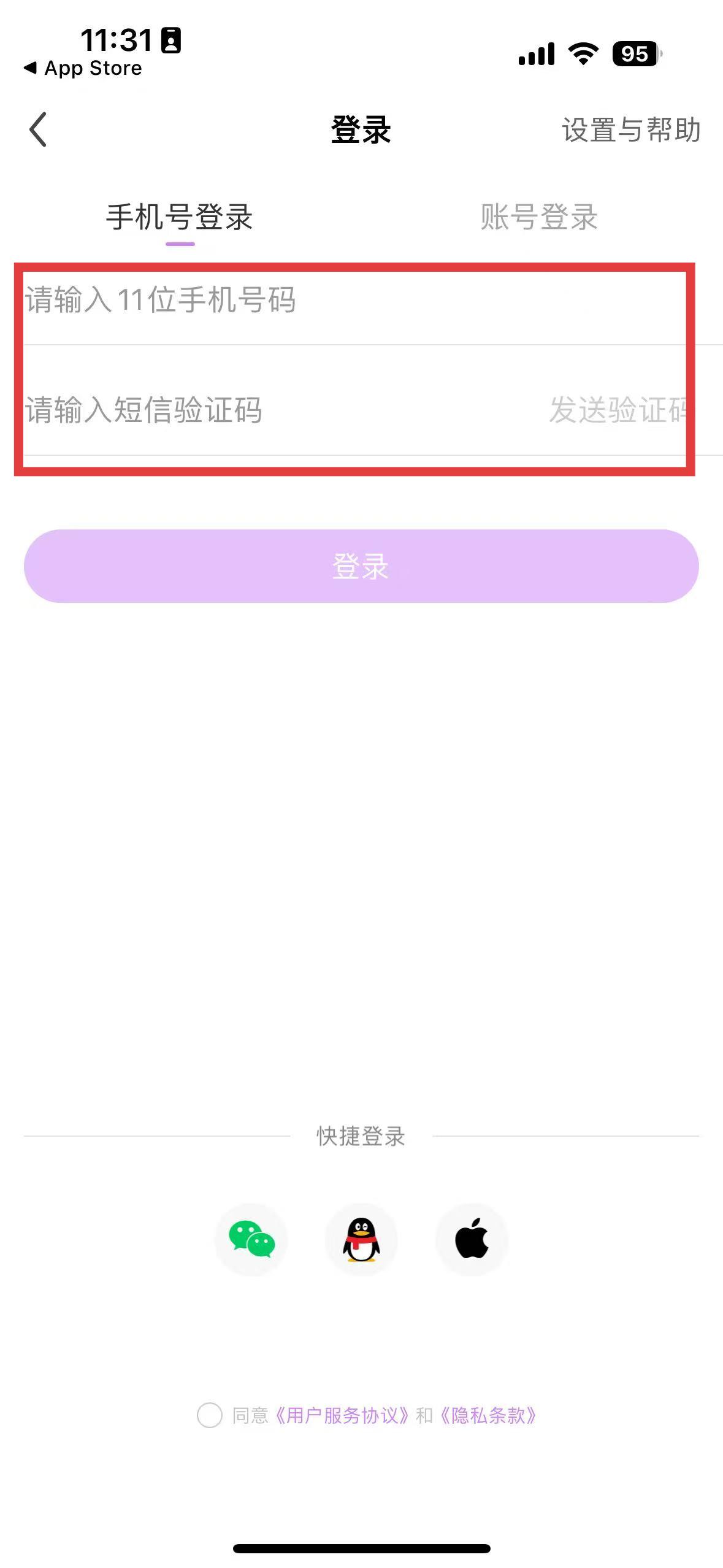Open the 《用户服务协议》 link
This screenshot has width=723, height=1568.
click(341, 1415)
